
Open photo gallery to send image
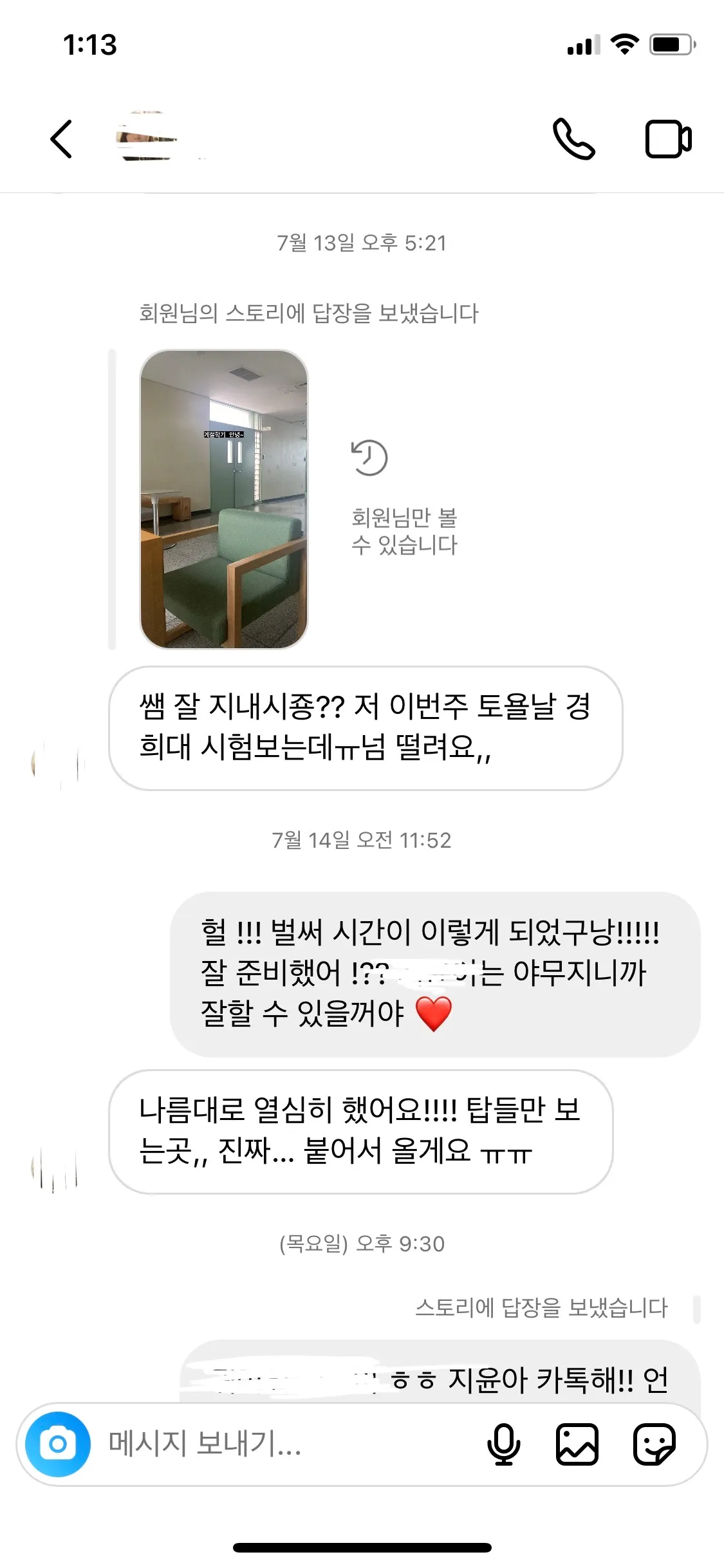pos(577,1444)
